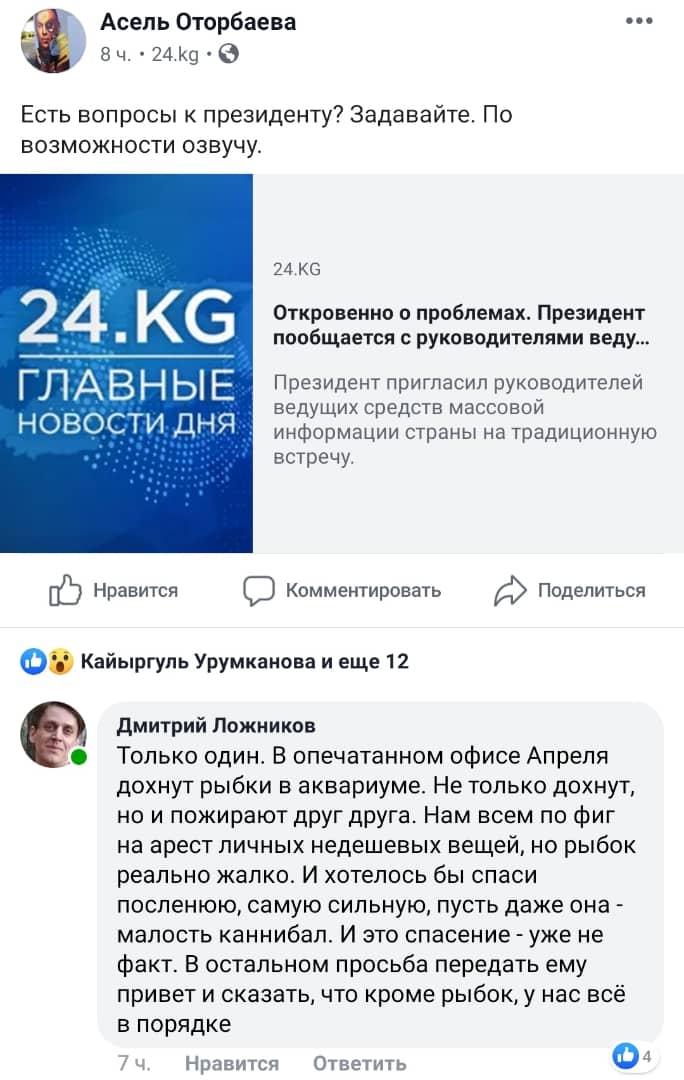Open the 24.KG article link card
This screenshot has height=1080, width=684.
[x=342, y=363]
